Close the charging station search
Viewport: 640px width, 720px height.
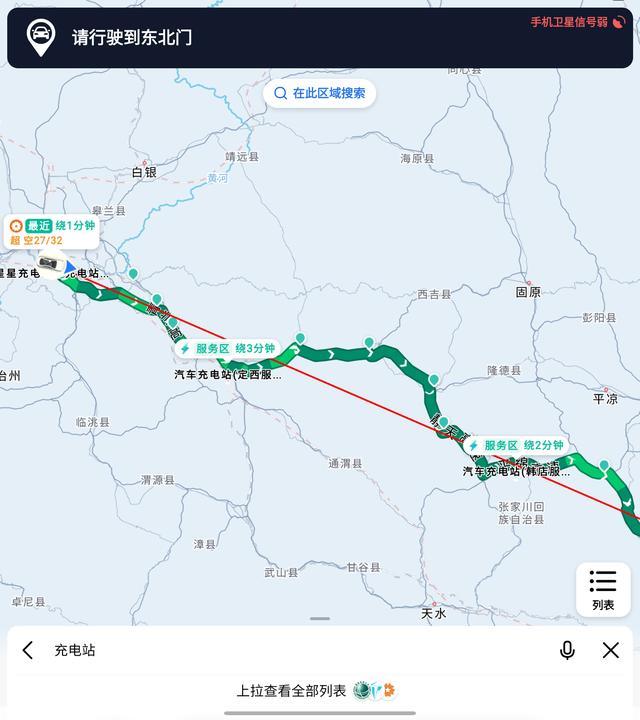[611, 650]
